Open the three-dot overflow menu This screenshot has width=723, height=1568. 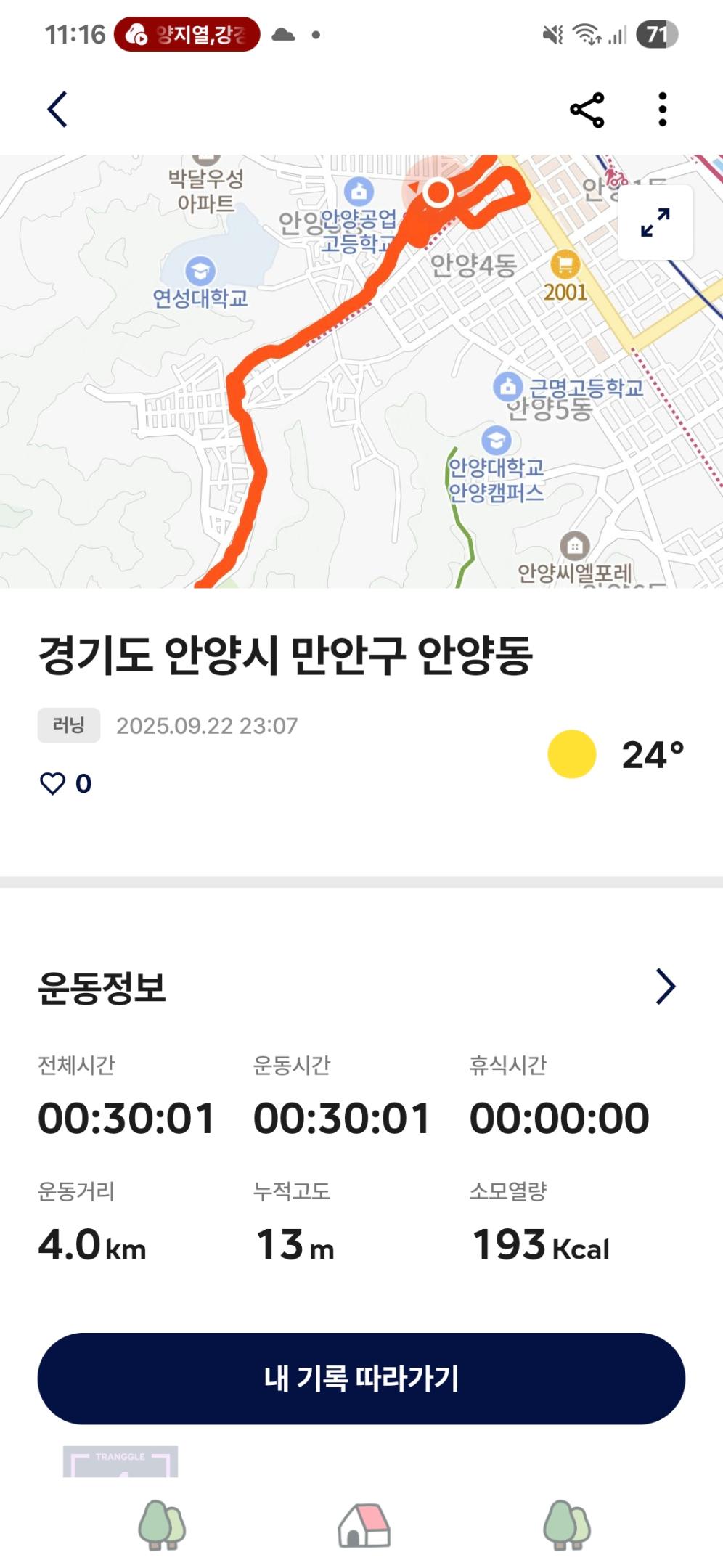(x=662, y=110)
